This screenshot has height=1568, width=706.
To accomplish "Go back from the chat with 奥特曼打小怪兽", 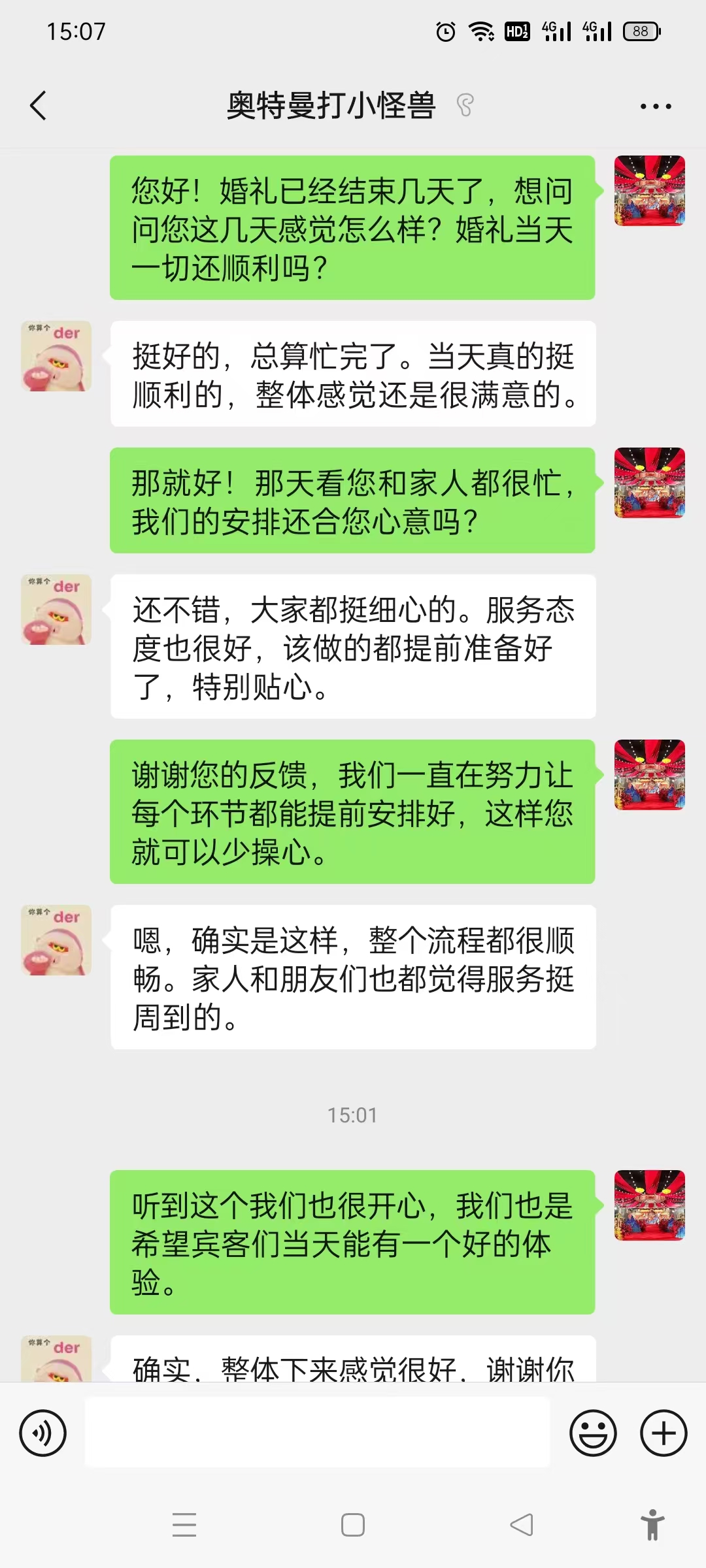I will click(39, 106).
